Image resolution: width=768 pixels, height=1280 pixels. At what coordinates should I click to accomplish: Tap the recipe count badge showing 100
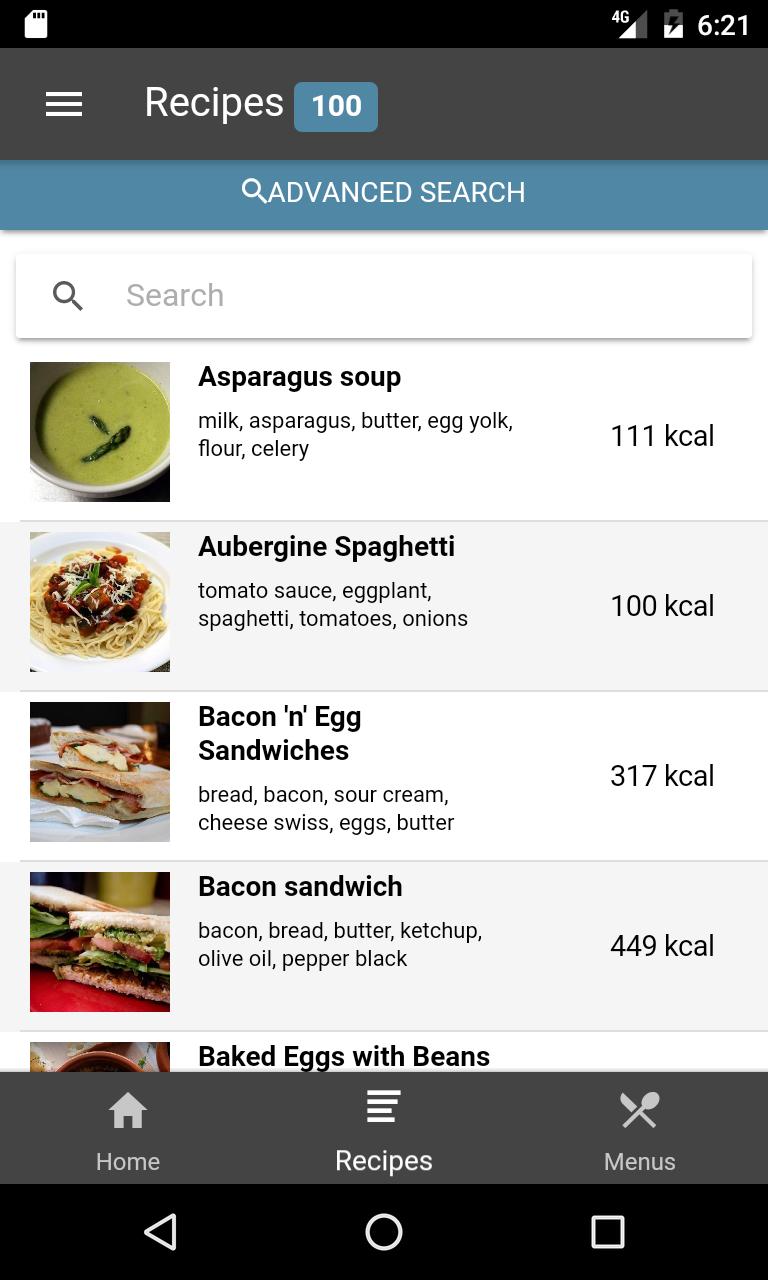(x=336, y=106)
